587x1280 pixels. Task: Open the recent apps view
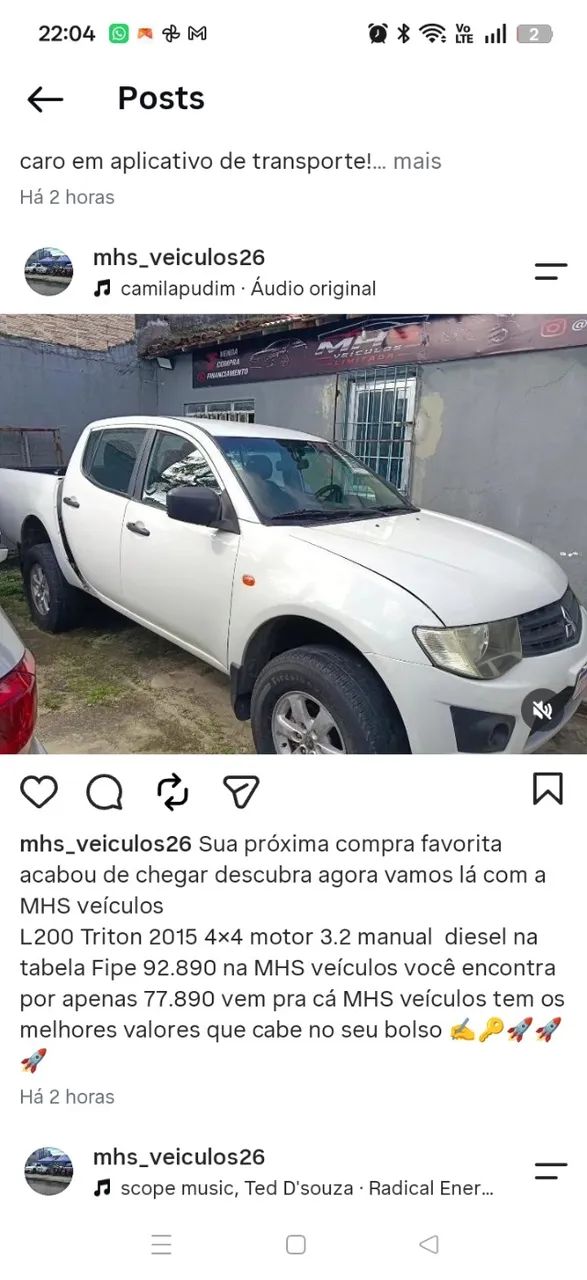pyautogui.click(x=161, y=1244)
